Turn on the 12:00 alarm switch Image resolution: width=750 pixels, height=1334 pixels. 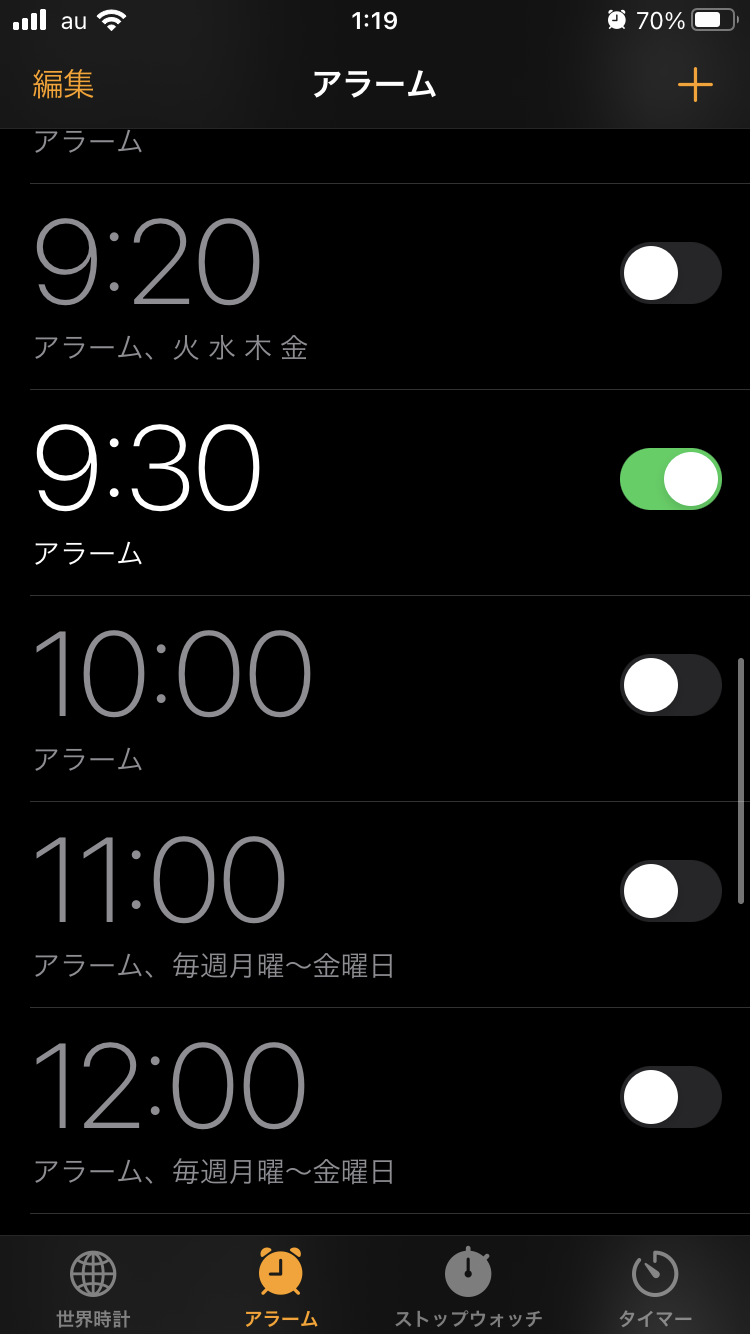(670, 1097)
